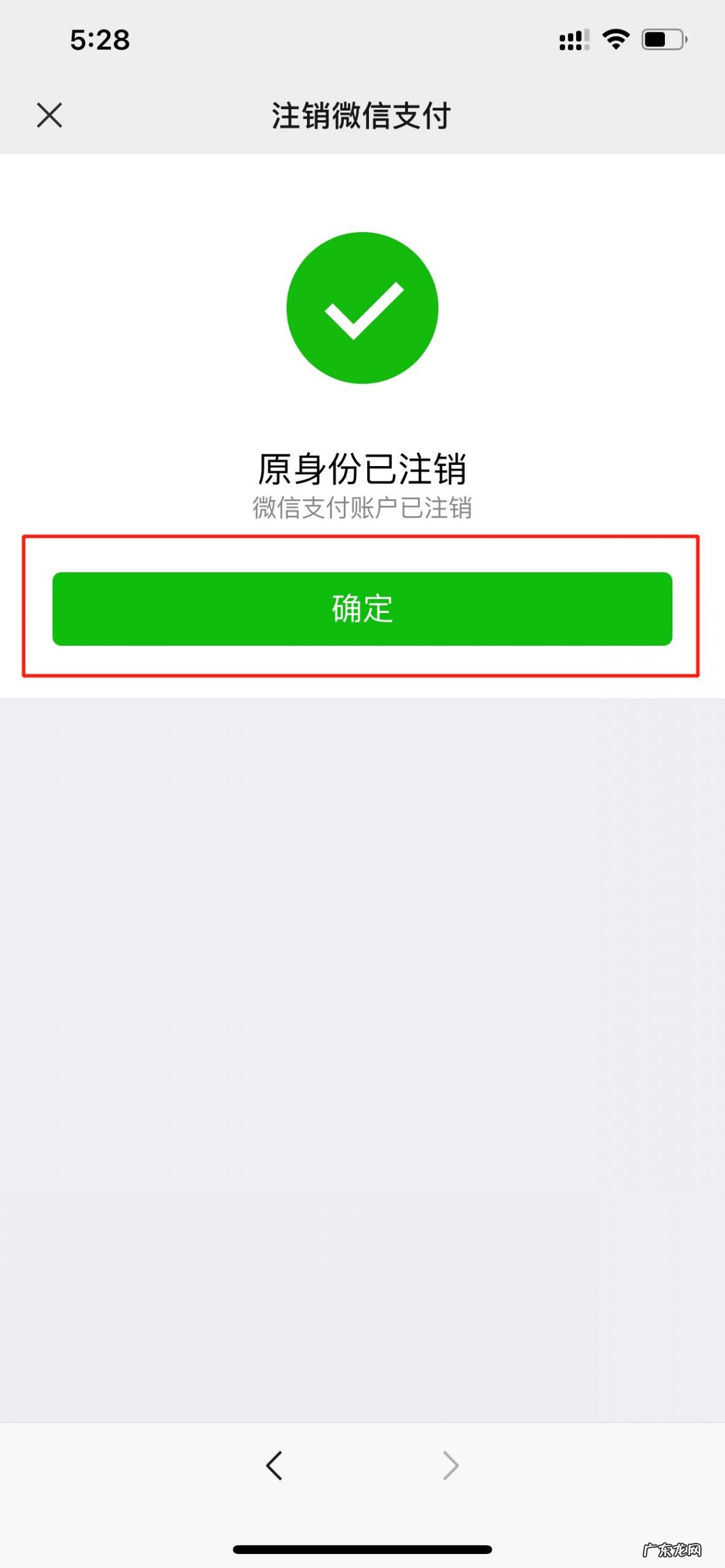Tap the 微信支付账户已注销 subtitle text
Image resolution: width=725 pixels, height=1568 pixels.
(362, 505)
